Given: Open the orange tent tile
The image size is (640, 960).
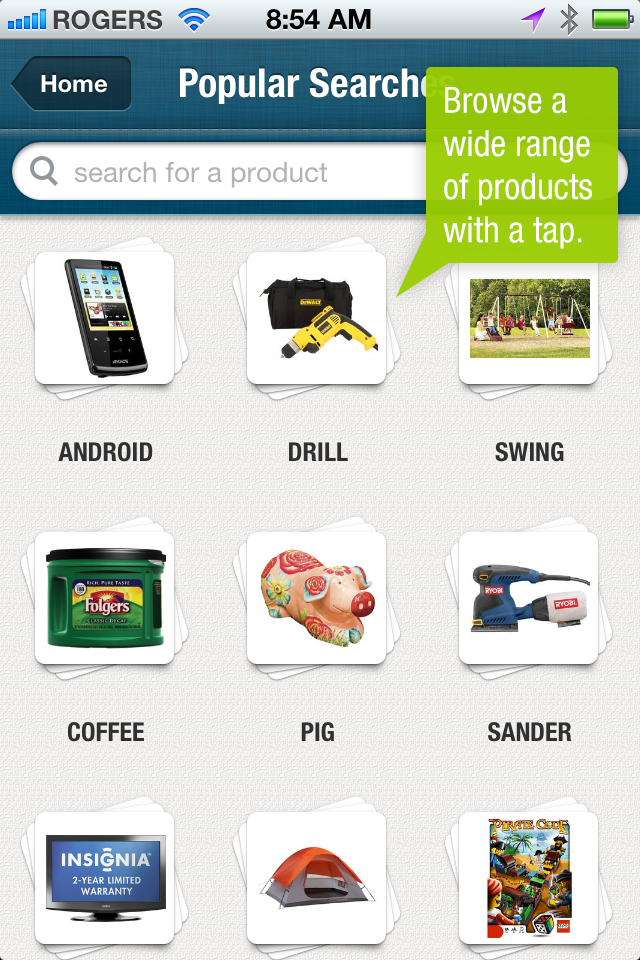Looking at the screenshot, I should [x=317, y=878].
